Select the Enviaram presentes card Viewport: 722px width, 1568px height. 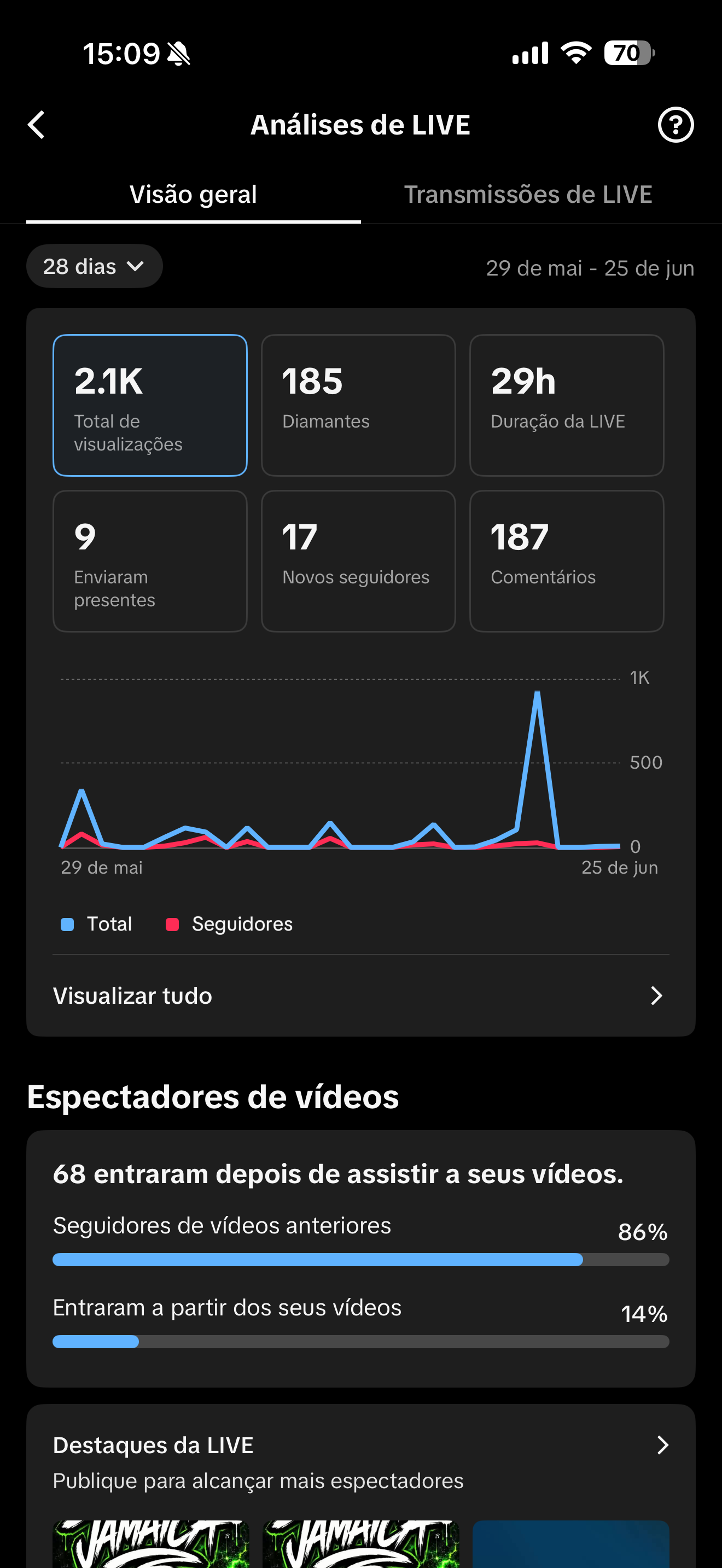pos(150,561)
